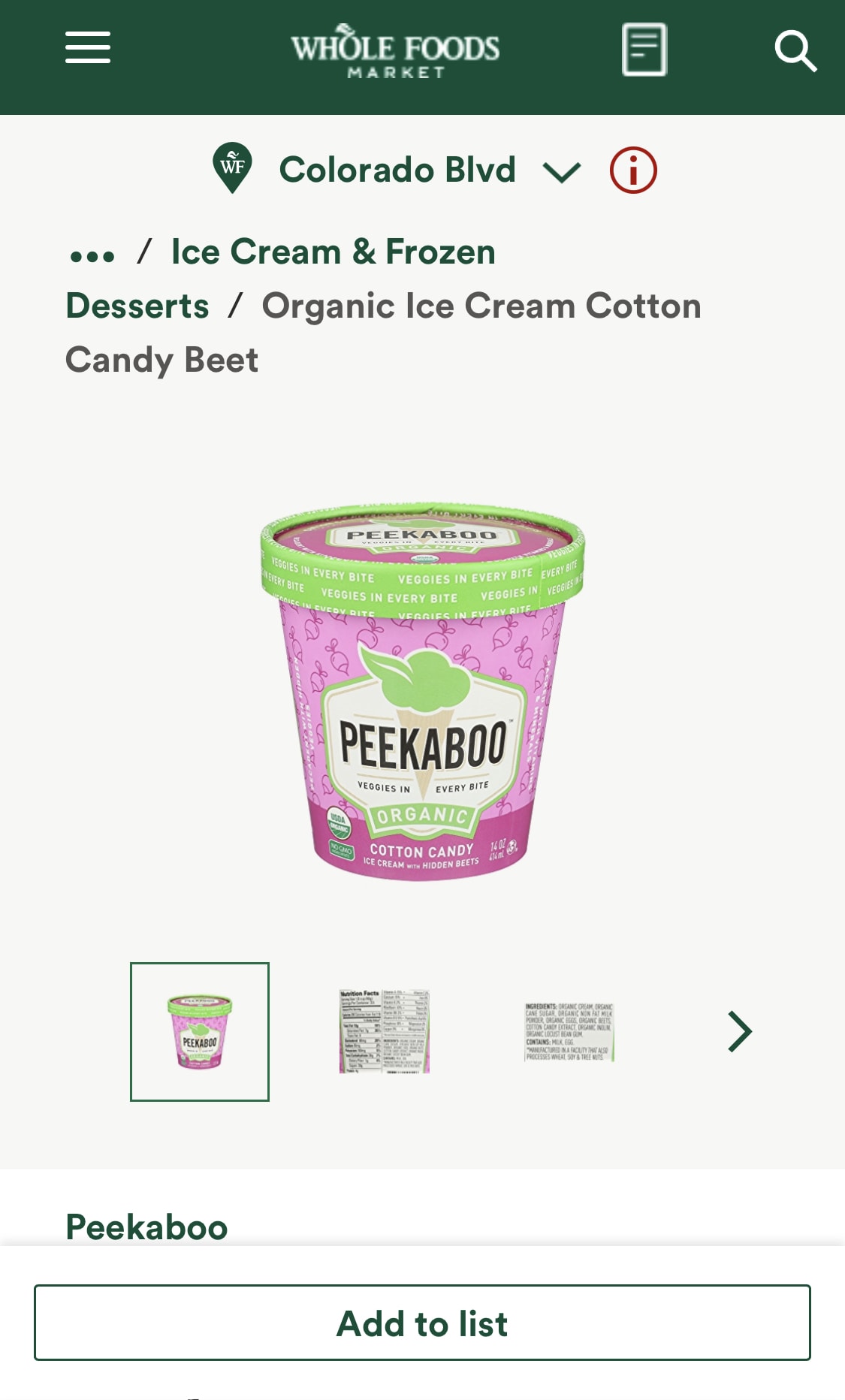Select the Peekaboo pint product thumbnail
The width and height of the screenshot is (845, 1400).
200,1031
